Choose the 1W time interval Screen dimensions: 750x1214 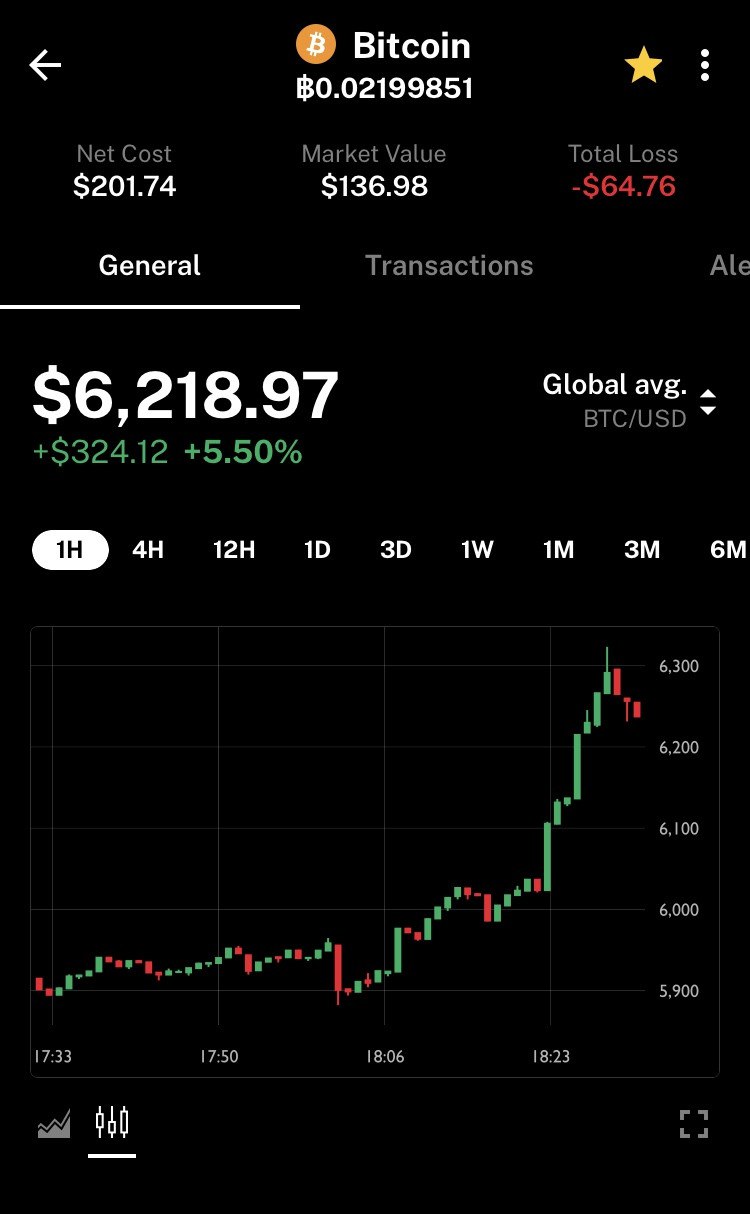click(477, 550)
